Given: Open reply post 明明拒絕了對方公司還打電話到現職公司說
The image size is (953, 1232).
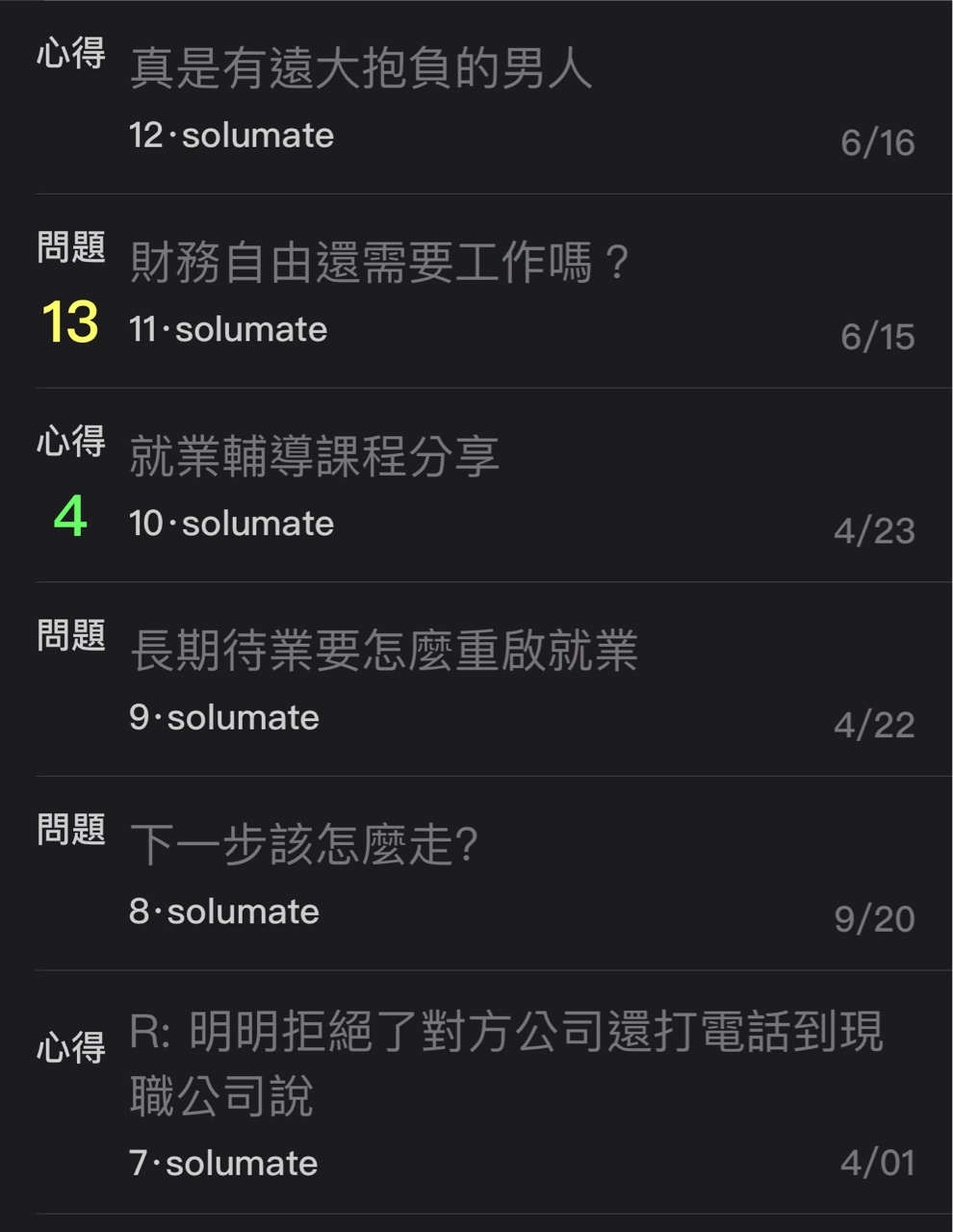Looking at the screenshot, I should point(505,1063).
